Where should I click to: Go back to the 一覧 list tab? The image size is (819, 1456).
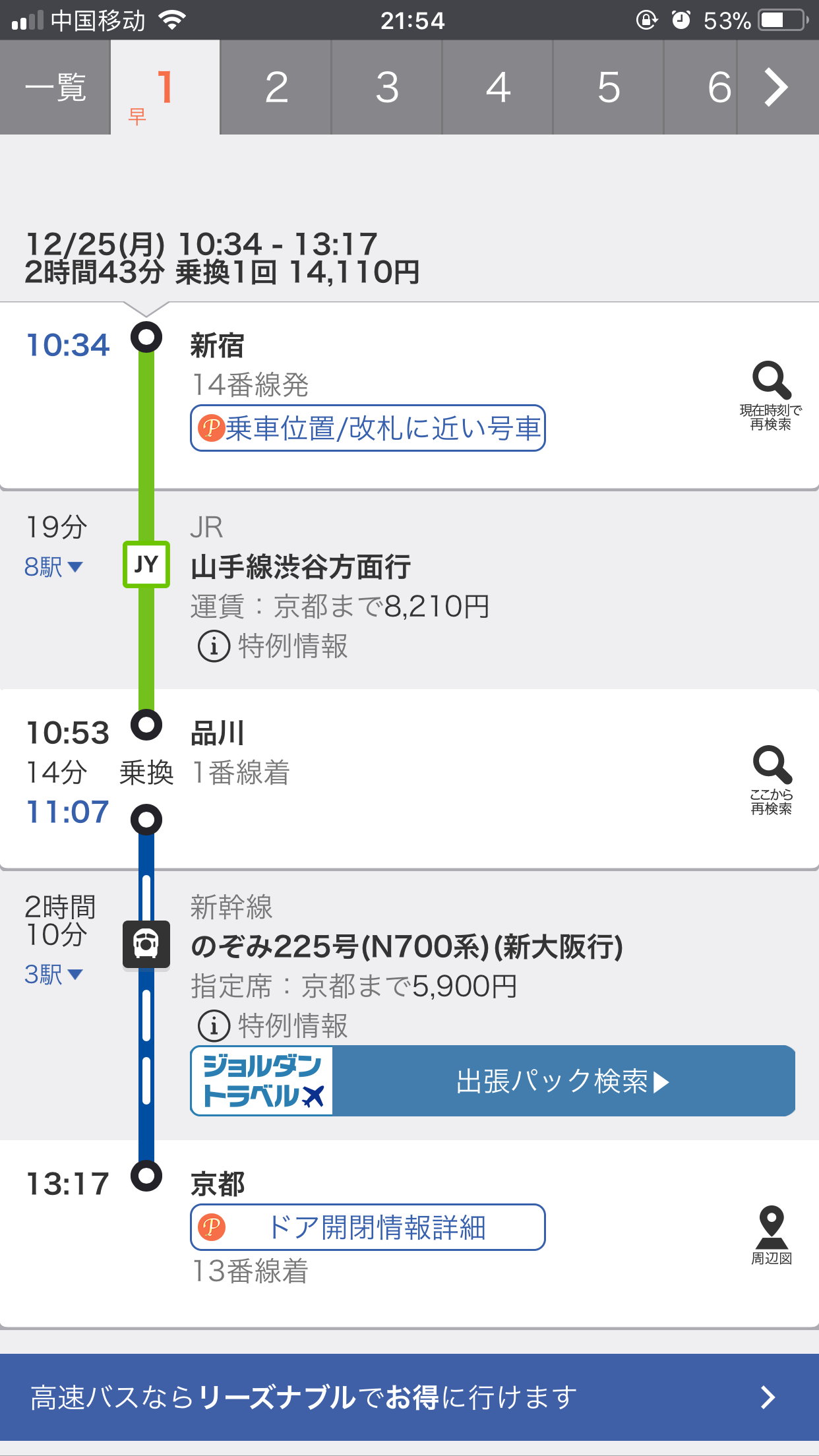point(55,87)
